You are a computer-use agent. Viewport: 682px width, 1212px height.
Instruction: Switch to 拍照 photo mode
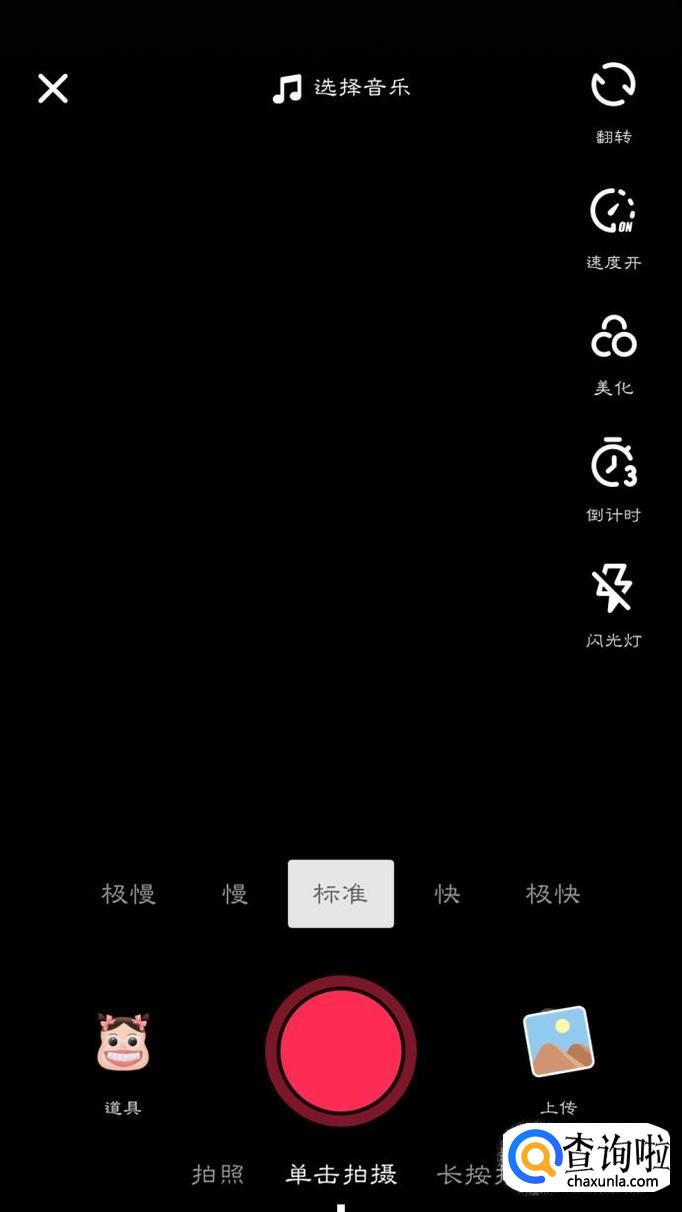tap(218, 1174)
